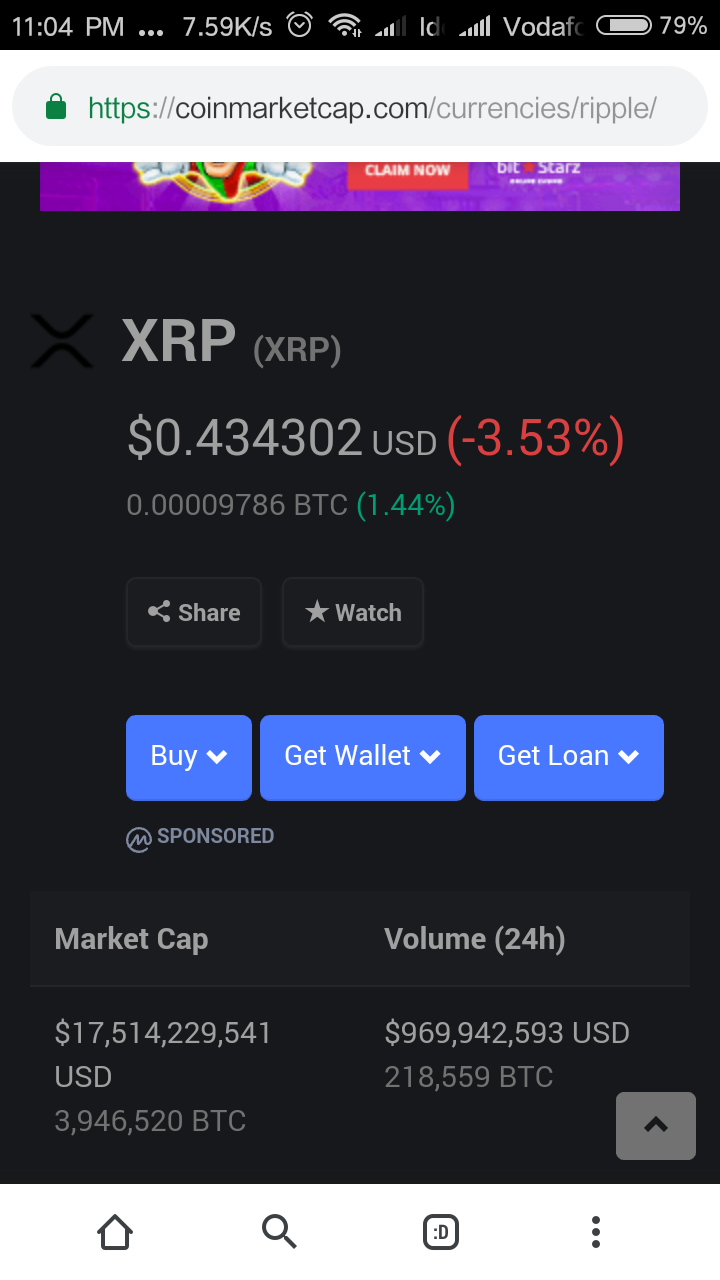Viewport: 720px width, 1280px height.
Task: Expand the Buy dropdown
Action: [189, 757]
